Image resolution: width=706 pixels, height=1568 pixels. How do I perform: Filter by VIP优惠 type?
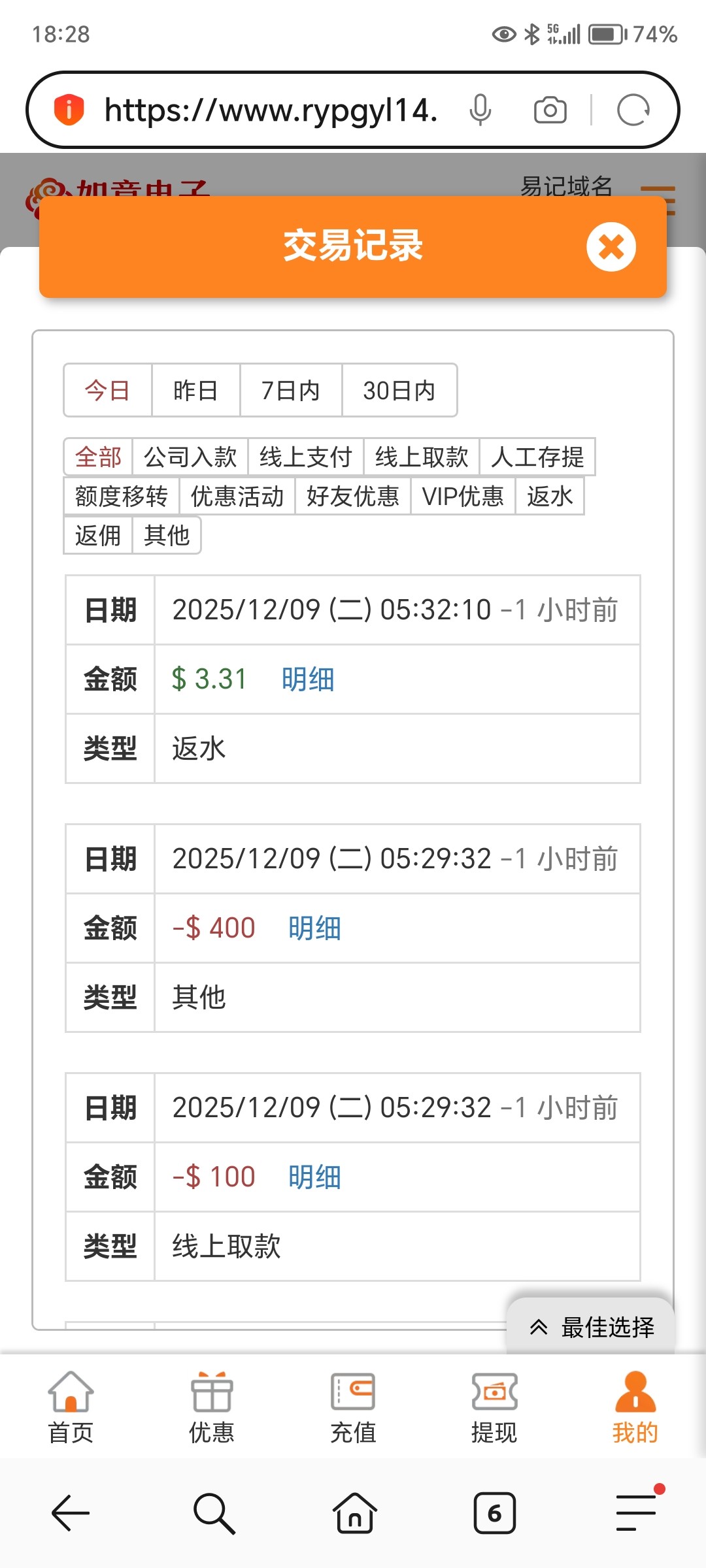[x=463, y=497]
